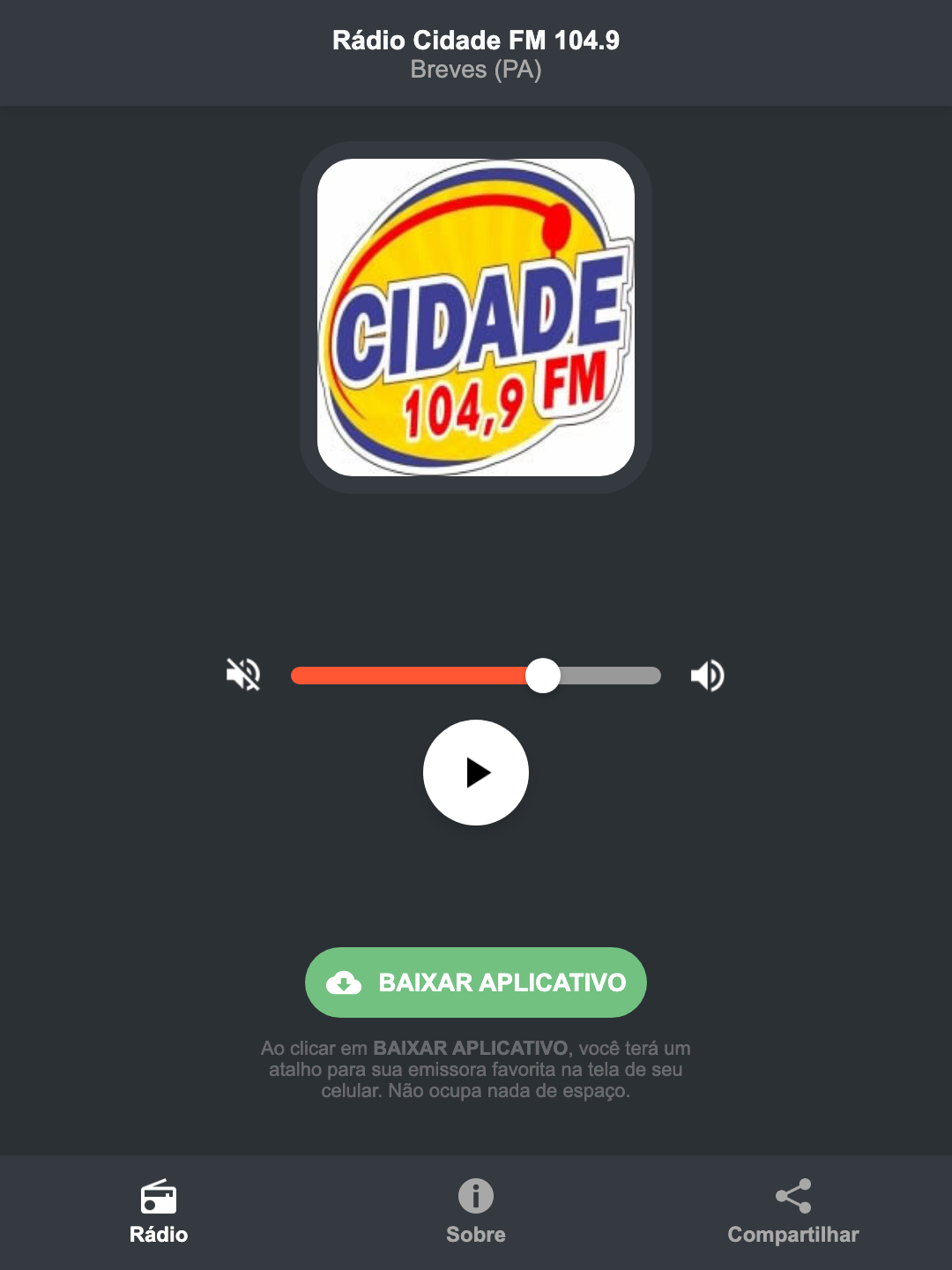This screenshot has height=1270, width=952.
Task: Click the download cloud icon on green button
Action: pyautogui.click(x=346, y=982)
